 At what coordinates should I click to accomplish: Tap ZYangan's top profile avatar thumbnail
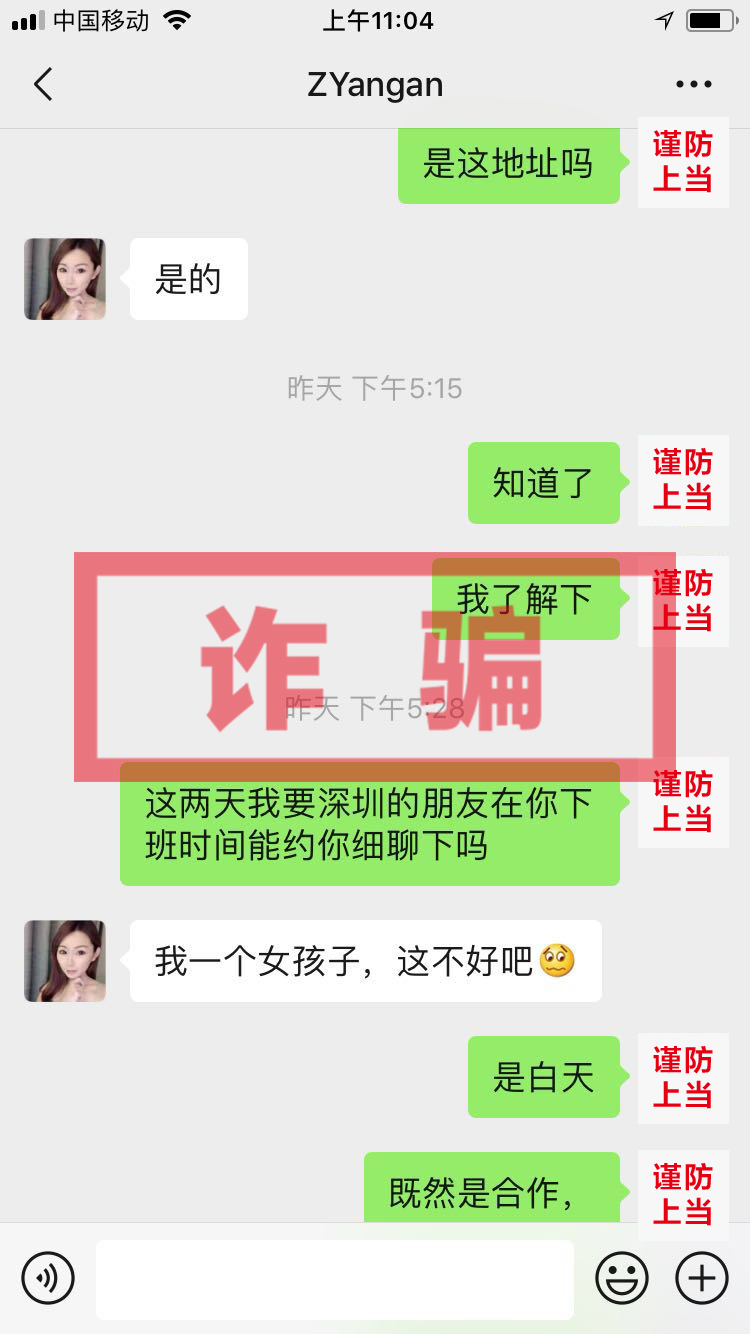click(64, 279)
